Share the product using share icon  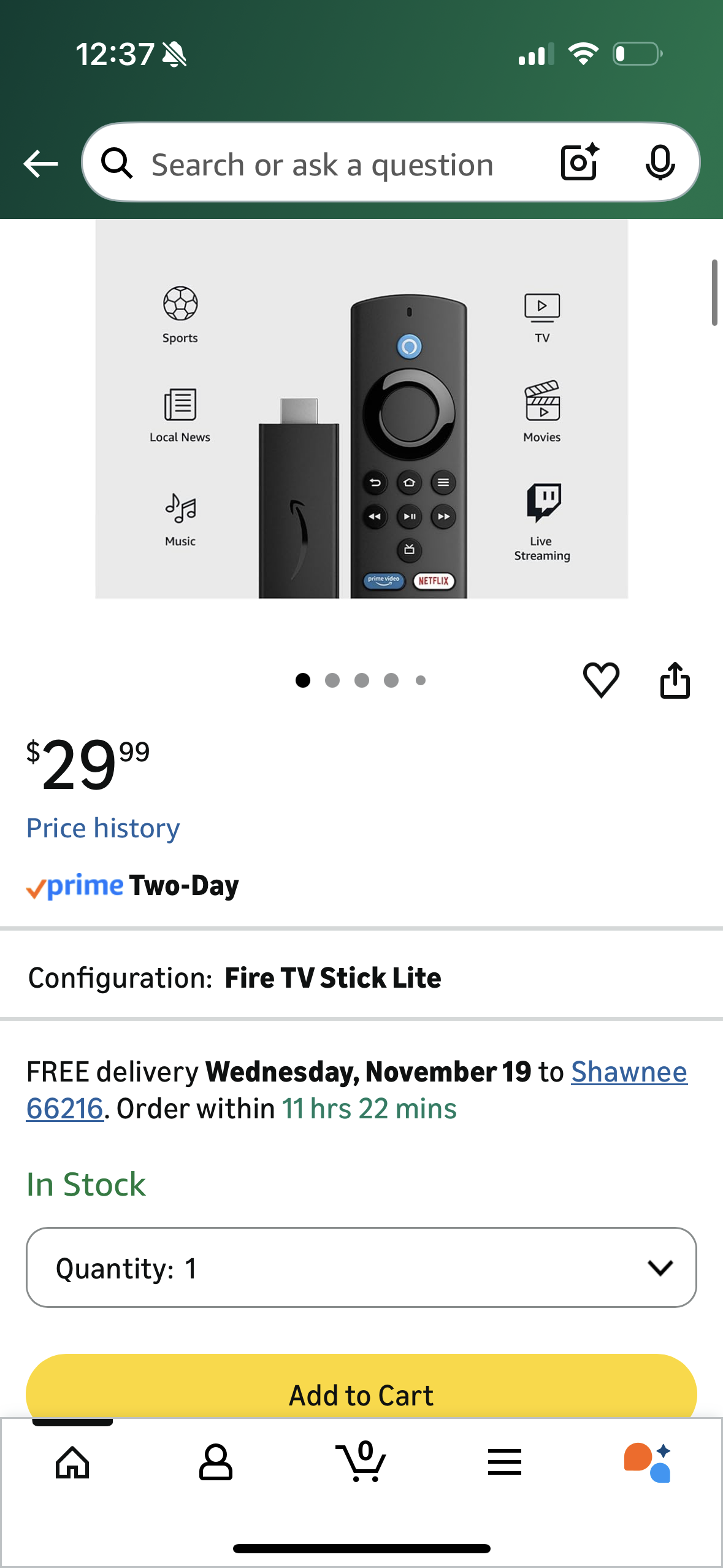(675, 679)
